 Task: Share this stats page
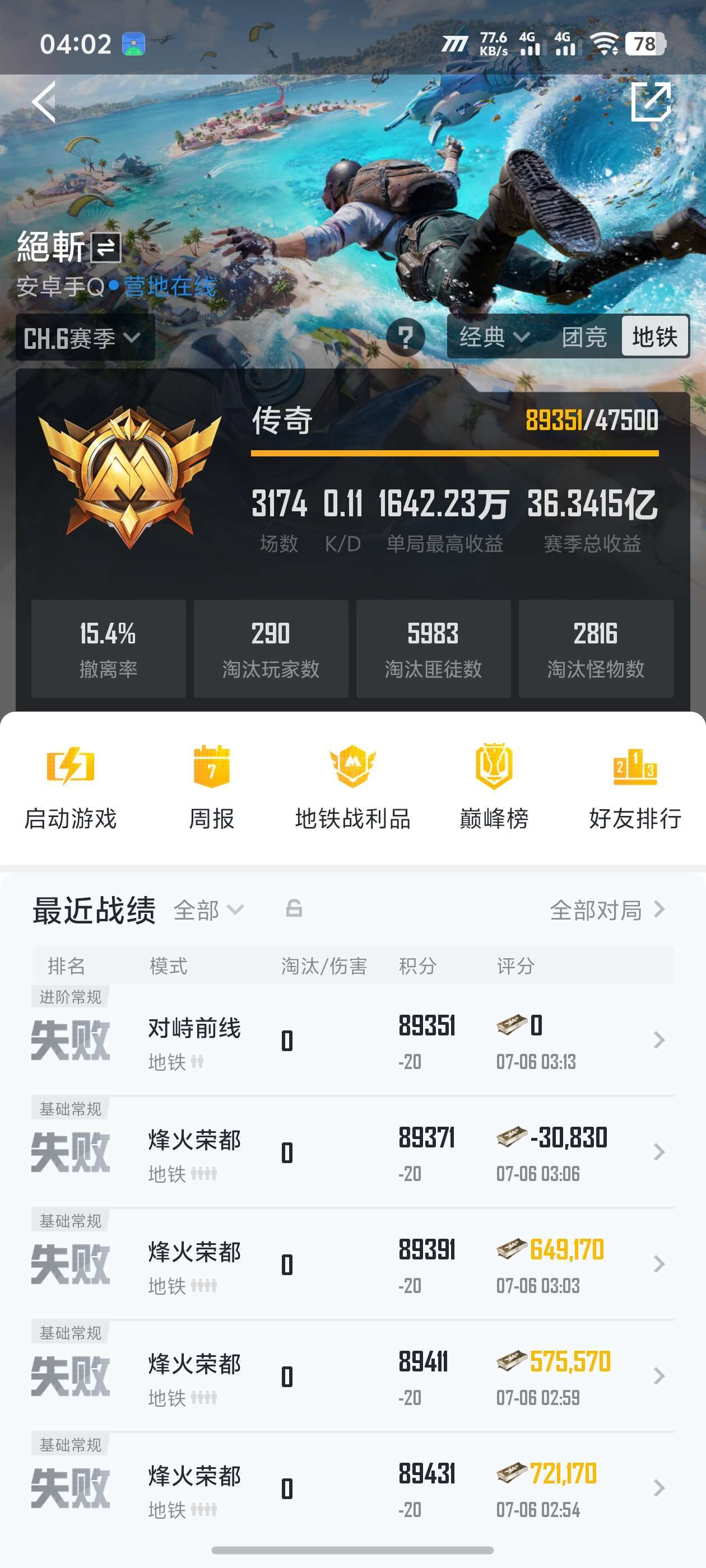tap(651, 102)
